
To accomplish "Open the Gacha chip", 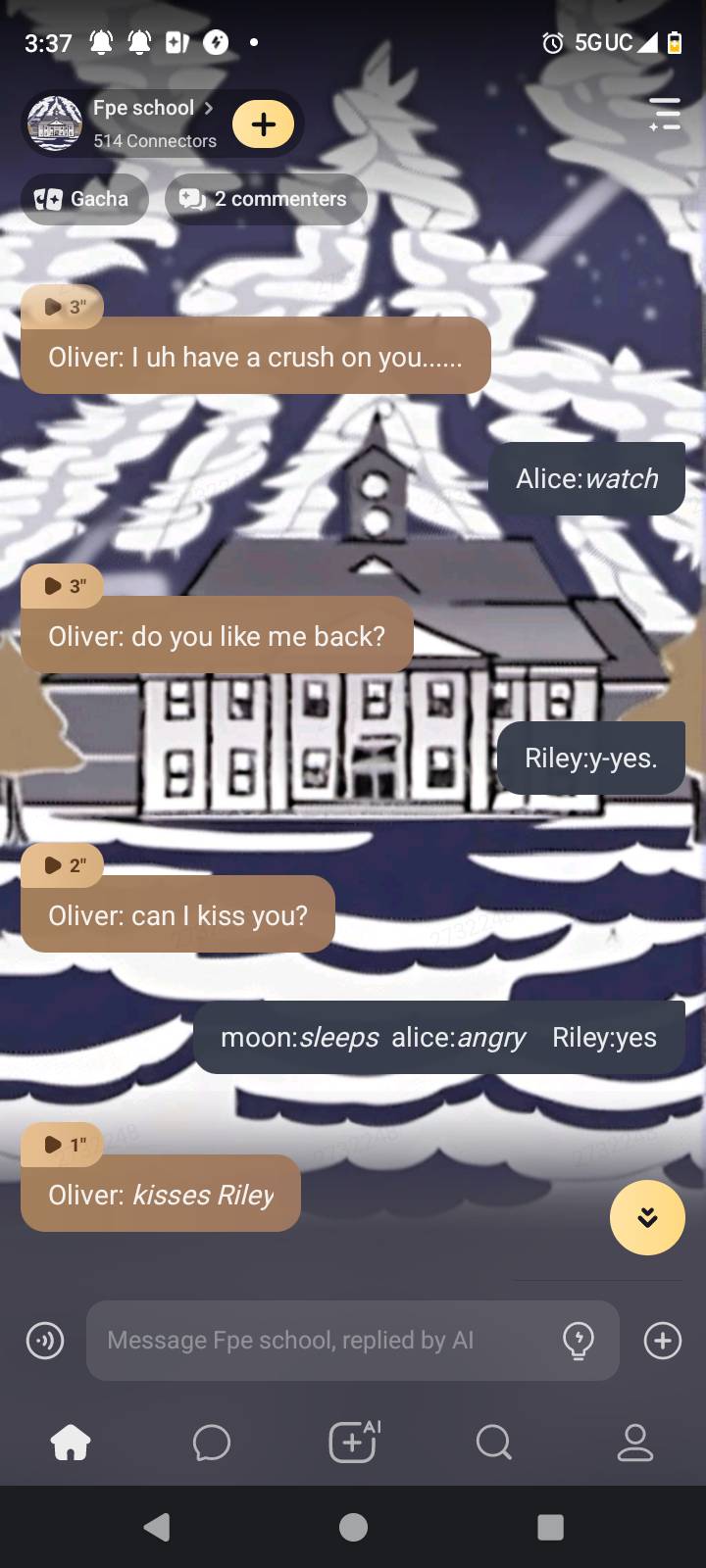I will tap(84, 199).
